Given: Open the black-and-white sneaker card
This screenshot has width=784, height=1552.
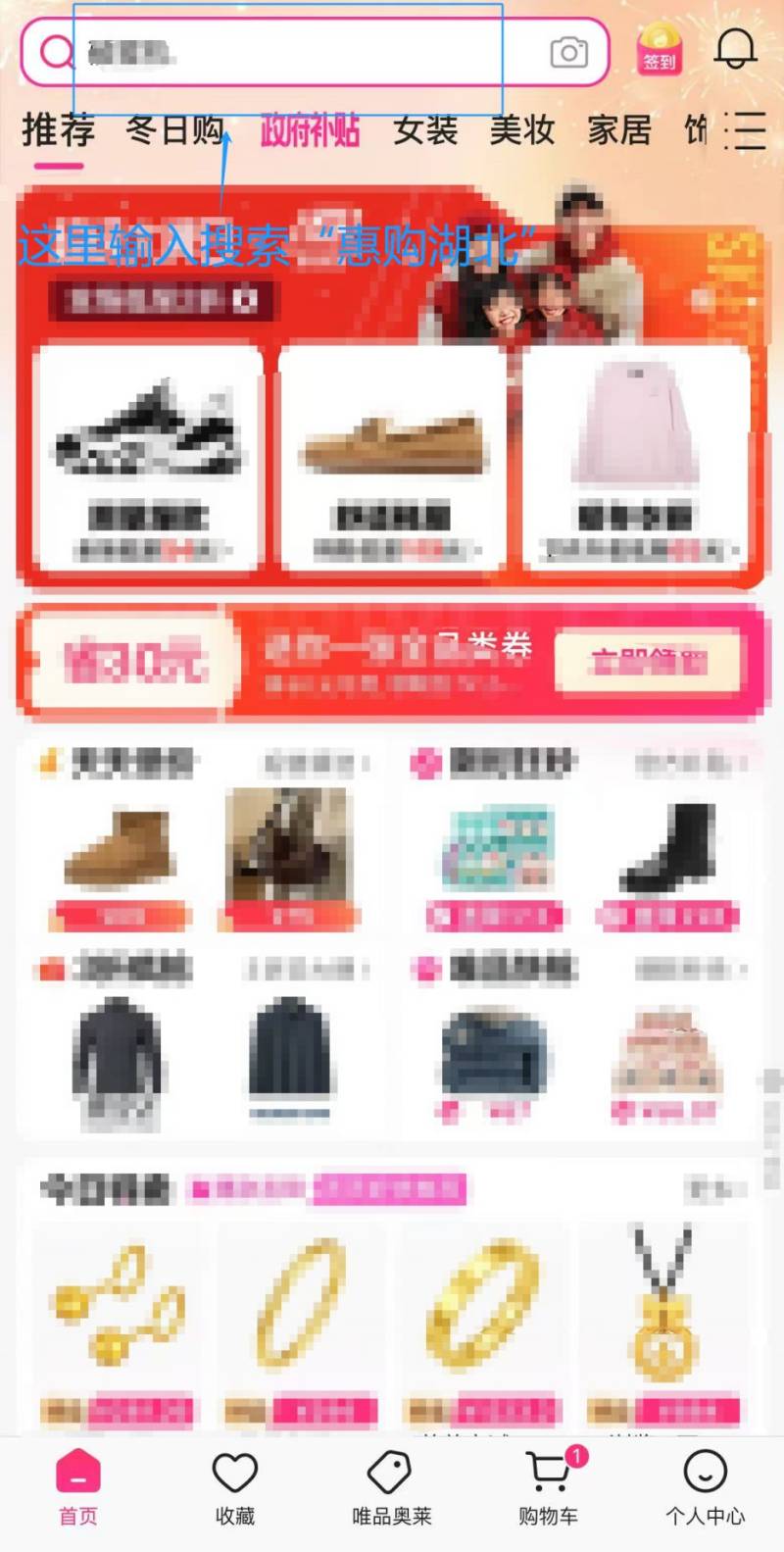Looking at the screenshot, I should click(148, 456).
